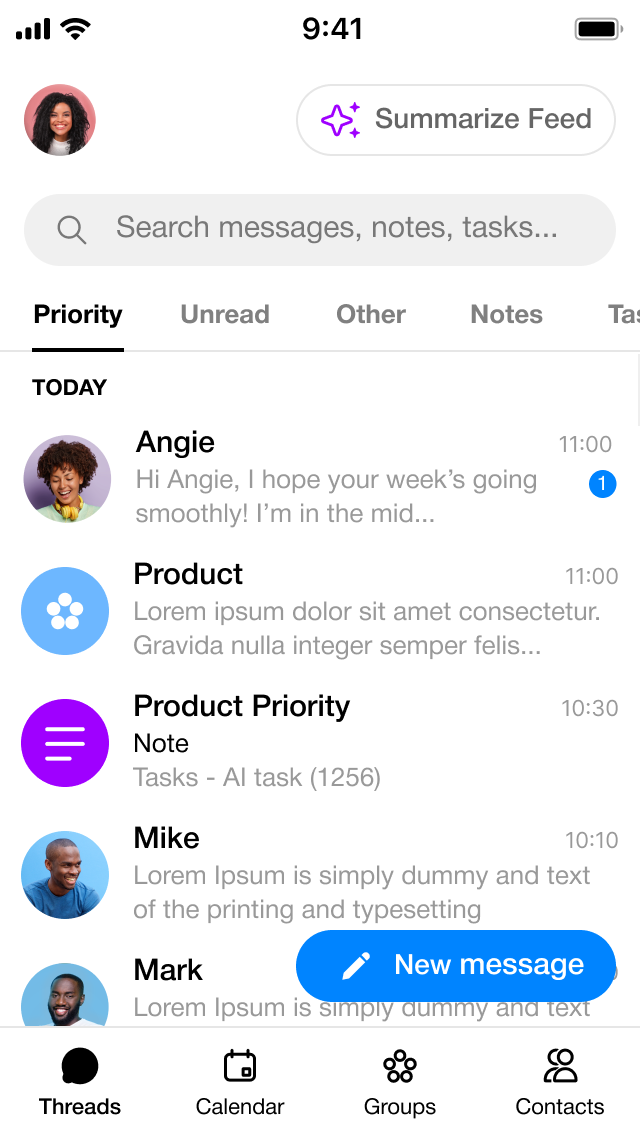Viewport: 640px width, 1136px height.
Task: Switch to the Notes tab
Action: pos(506,315)
